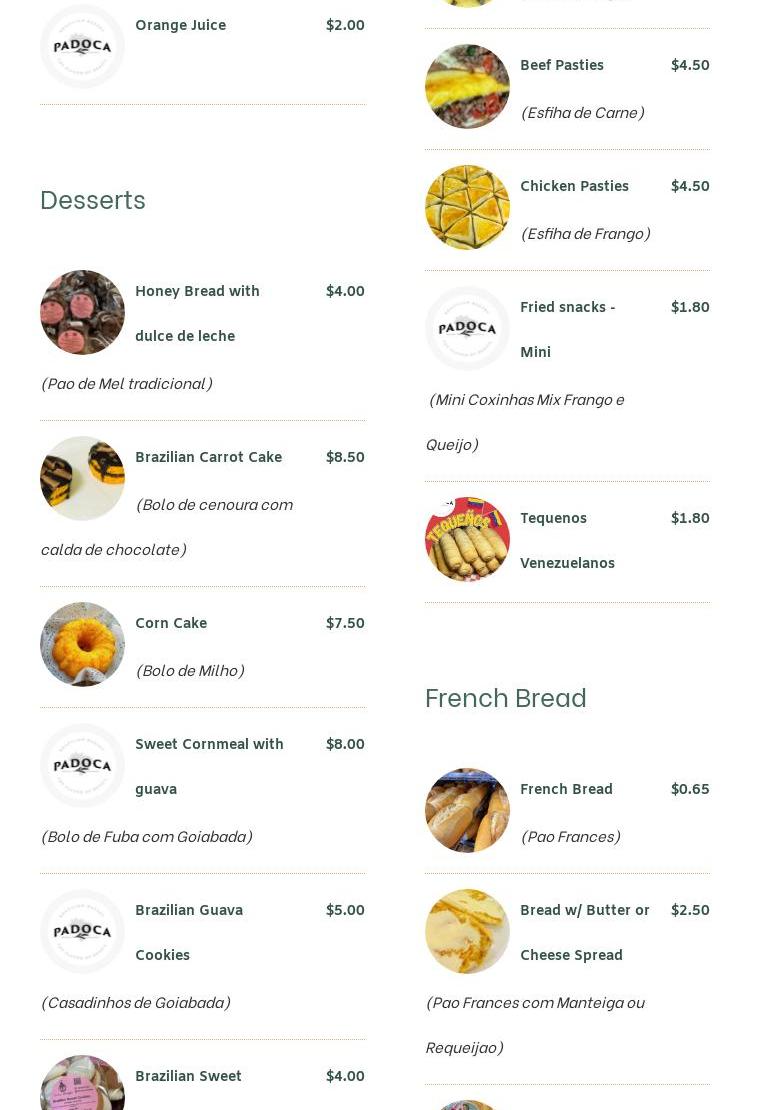Select Brazilian Guava Cookies
The image size is (770, 1110).
pyautogui.click(x=189, y=911)
